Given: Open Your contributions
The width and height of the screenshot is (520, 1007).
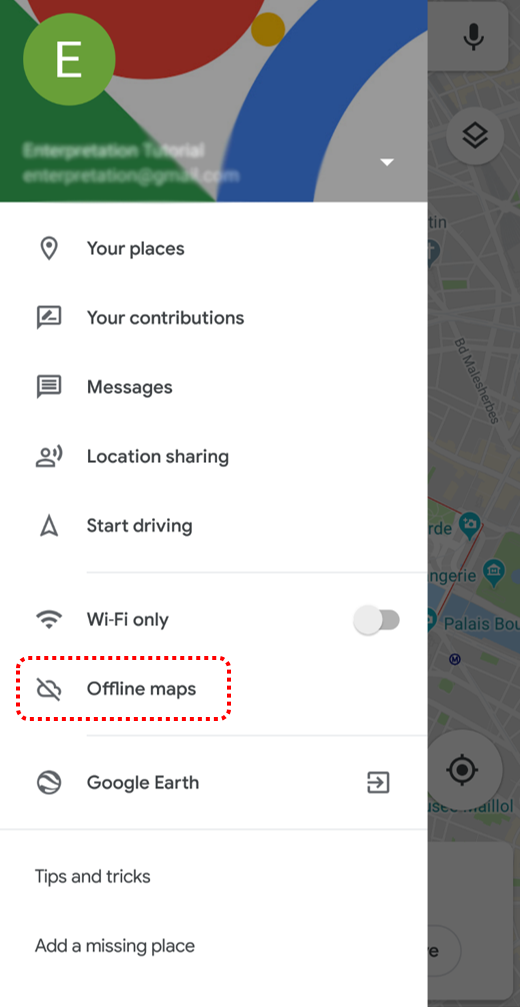Looking at the screenshot, I should (214, 318).
